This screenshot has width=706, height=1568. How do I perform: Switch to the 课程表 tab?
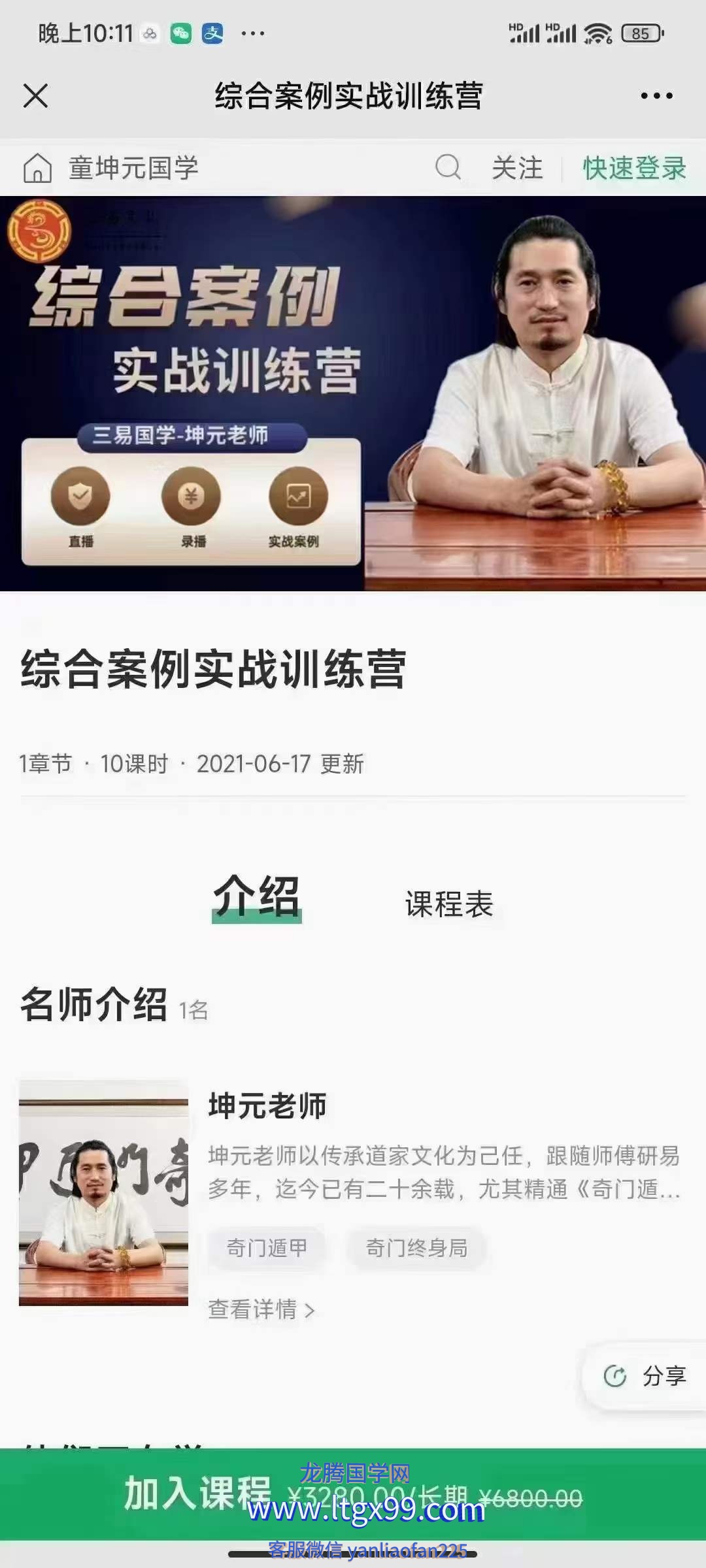449,904
